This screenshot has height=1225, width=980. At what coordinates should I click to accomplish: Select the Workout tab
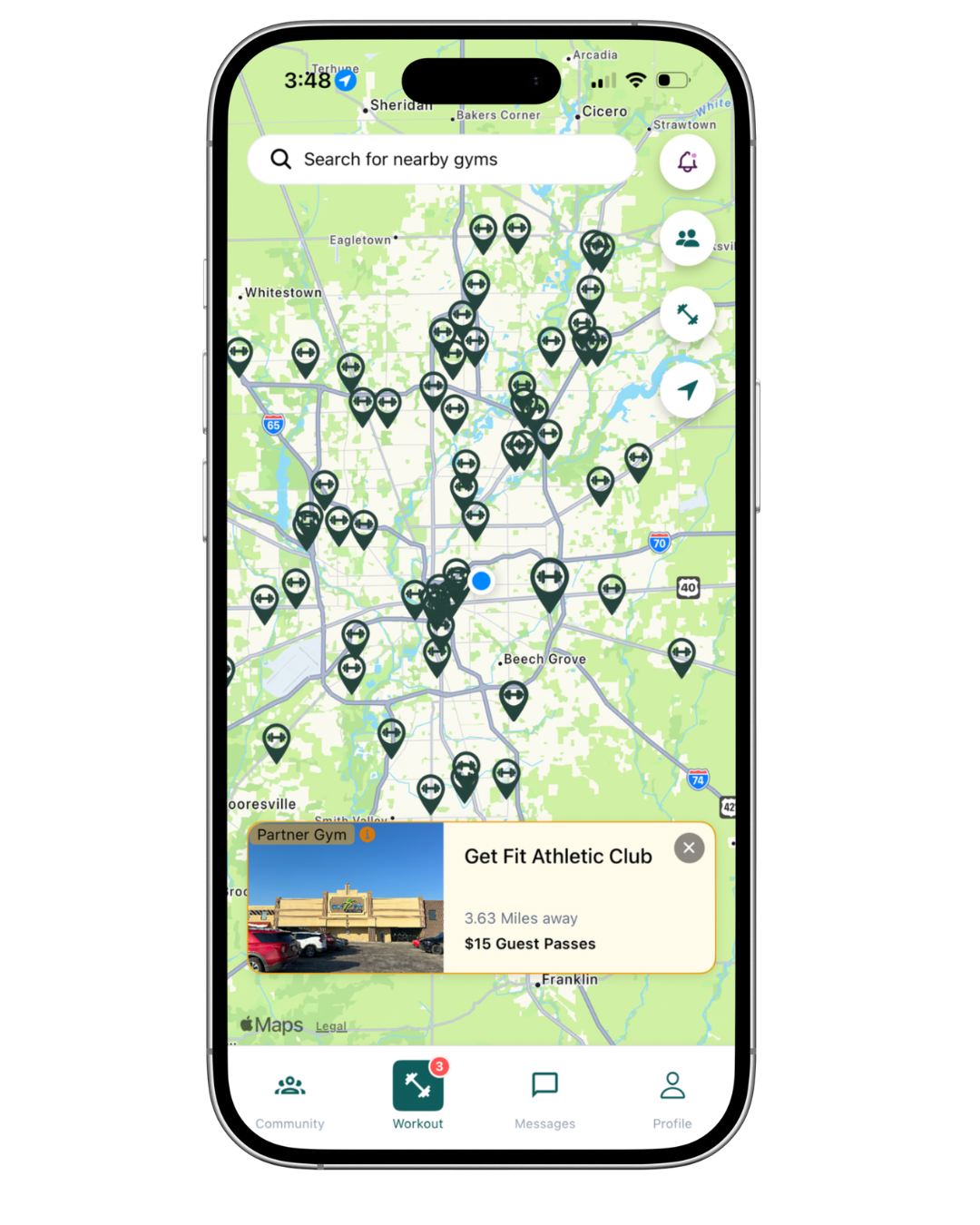pyautogui.click(x=418, y=1096)
